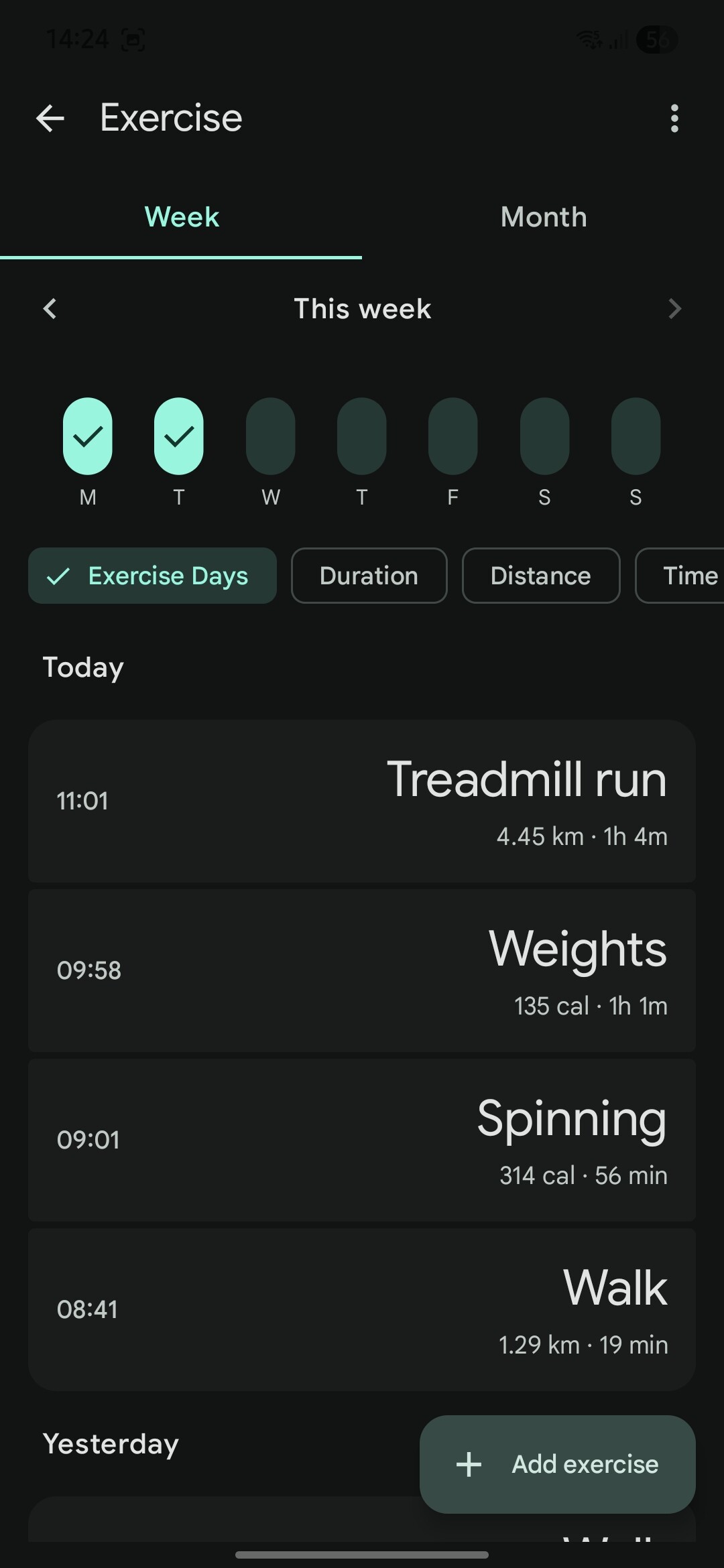The height and width of the screenshot is (1568, 724).
Task: Open the Treadmill run entry
Action: click(x=362, y=801)
